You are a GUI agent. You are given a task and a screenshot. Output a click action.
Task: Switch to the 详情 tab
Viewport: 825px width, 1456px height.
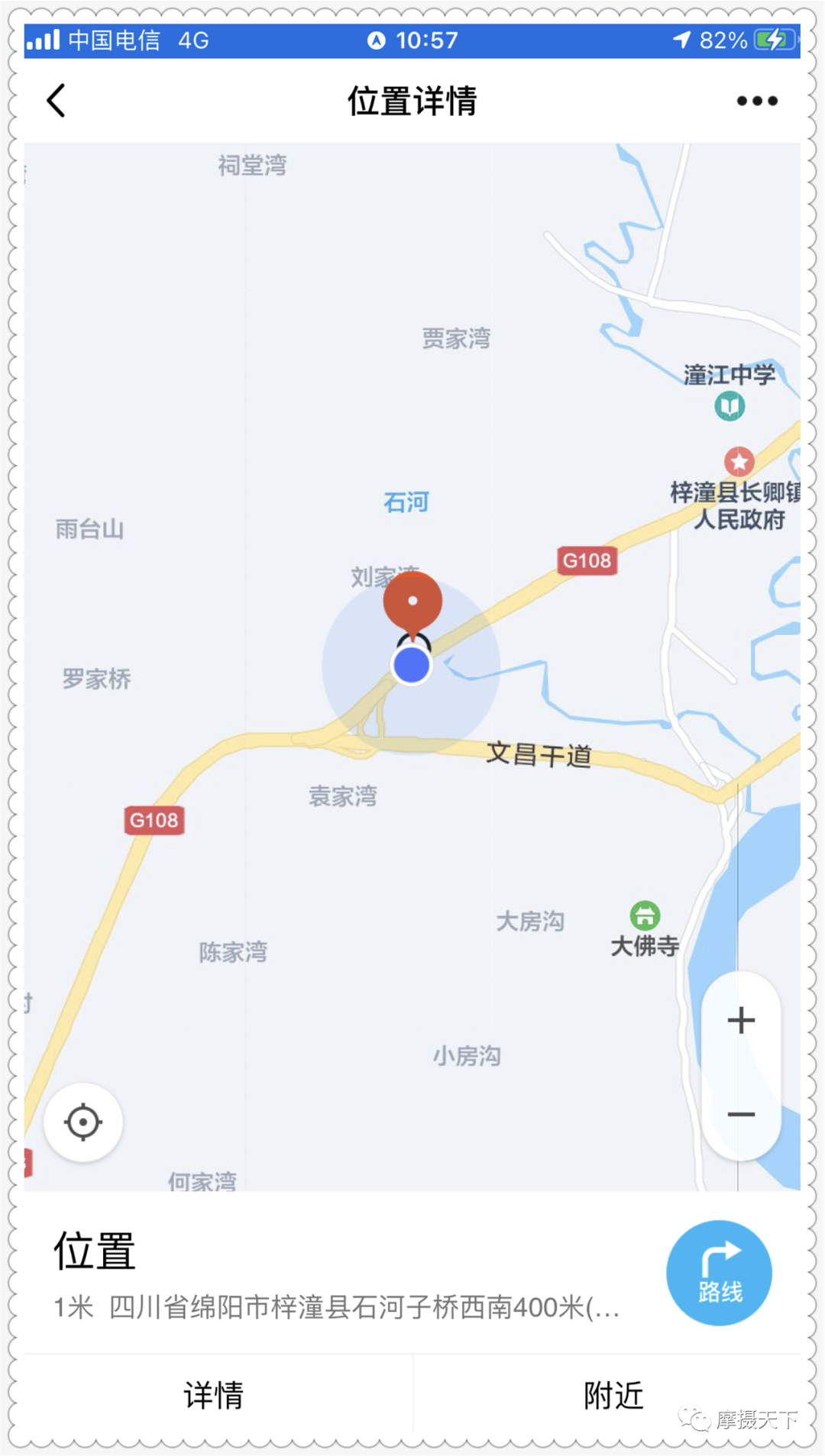pos(214,1395)
